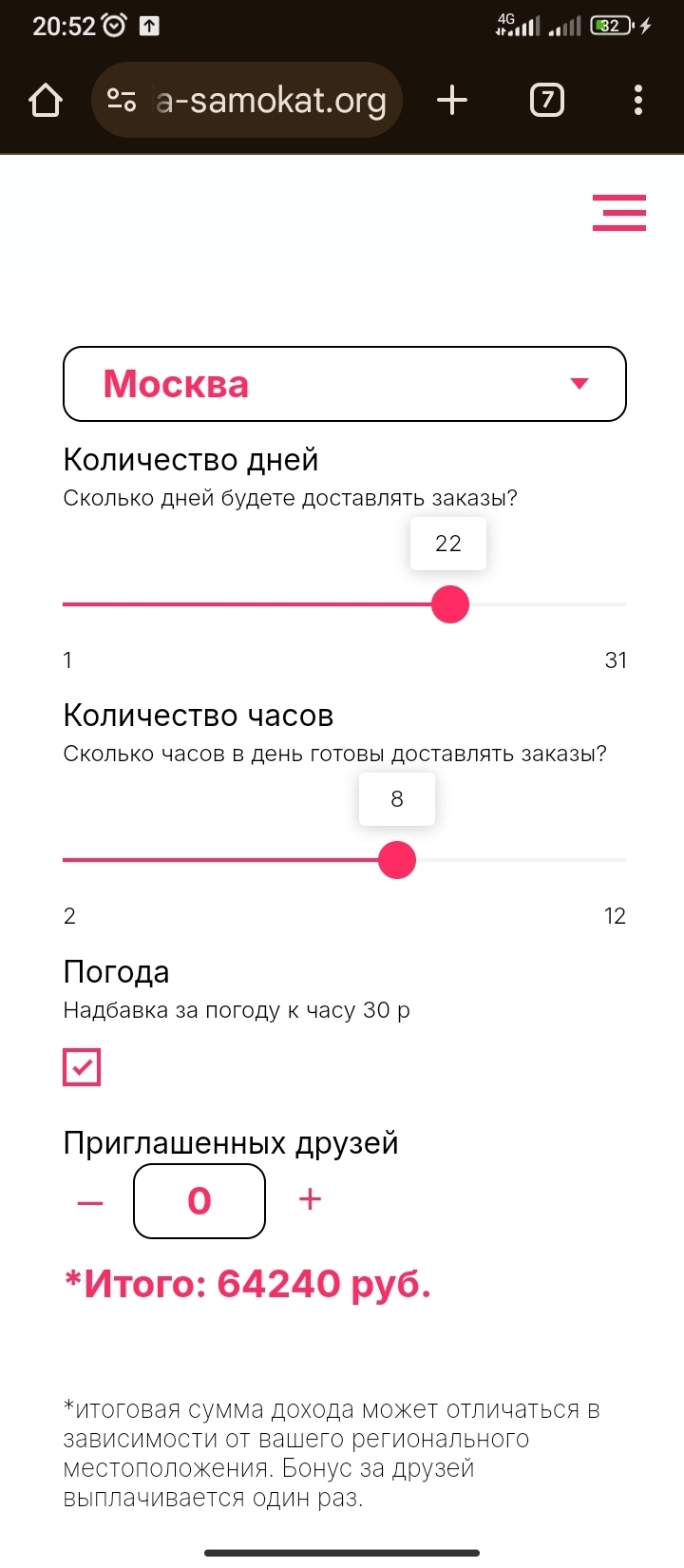
Task: Decrease invited friends with minus
Action: click(x=90, y=1202)
